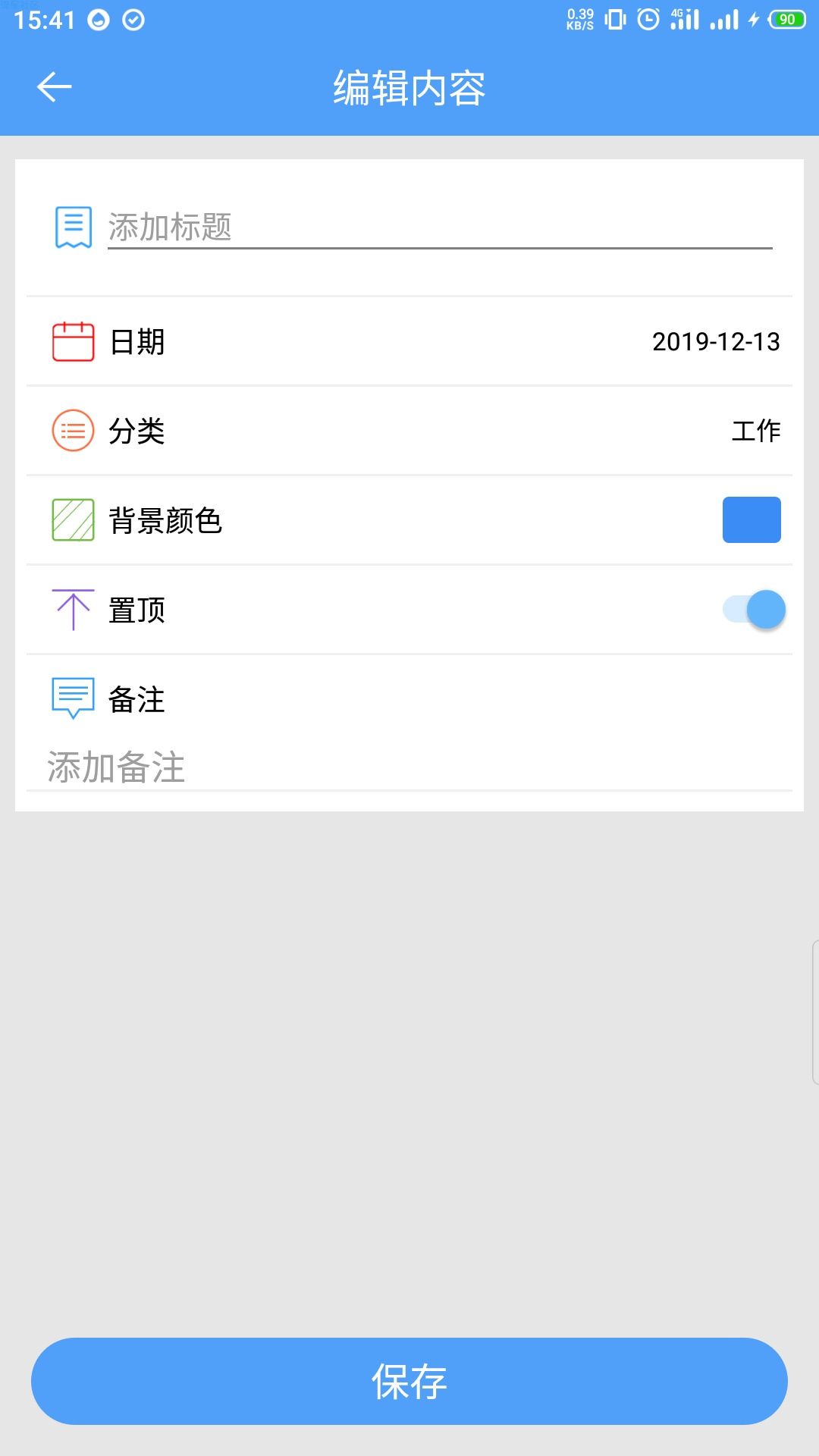Tap the 添加备注 note field

coord(409,767)
